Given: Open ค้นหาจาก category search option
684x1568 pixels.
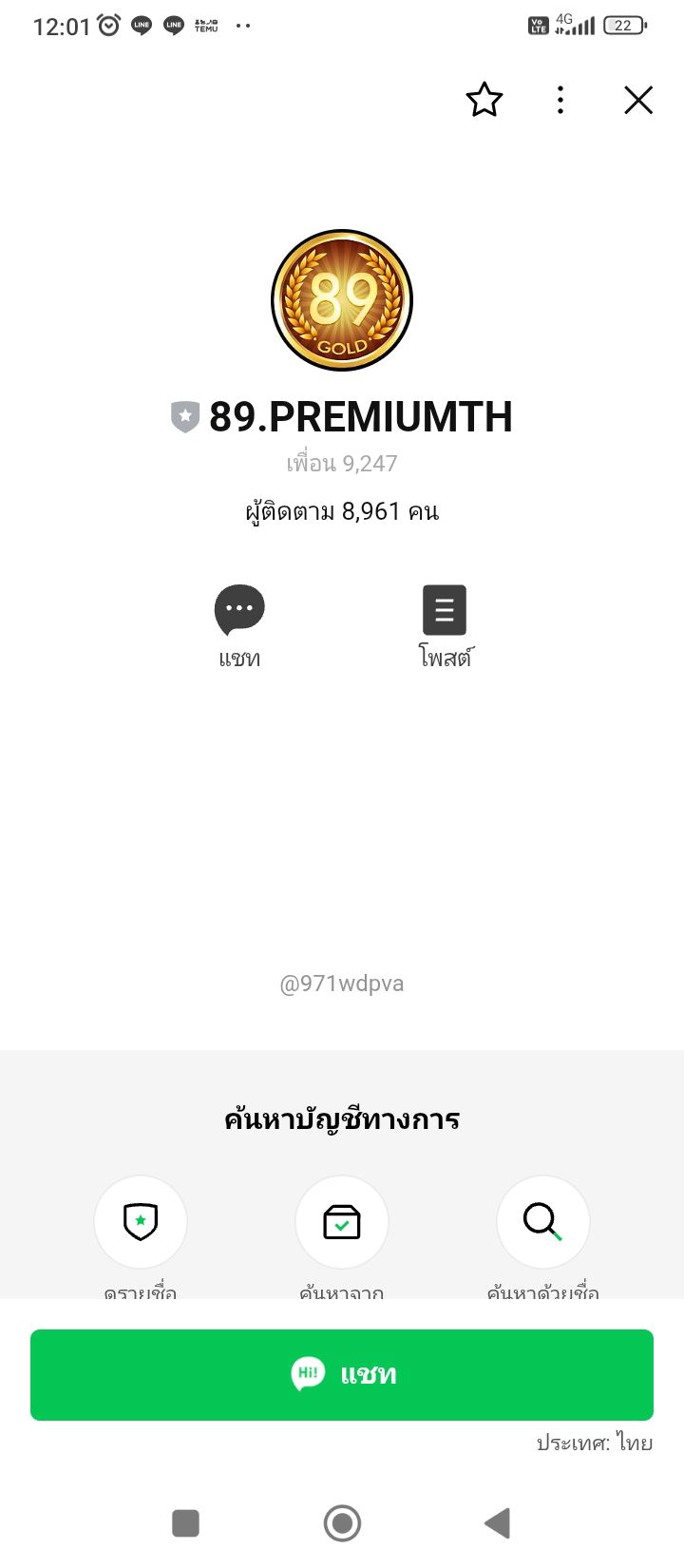Looking at the screenshot, I should [342, 1221].
